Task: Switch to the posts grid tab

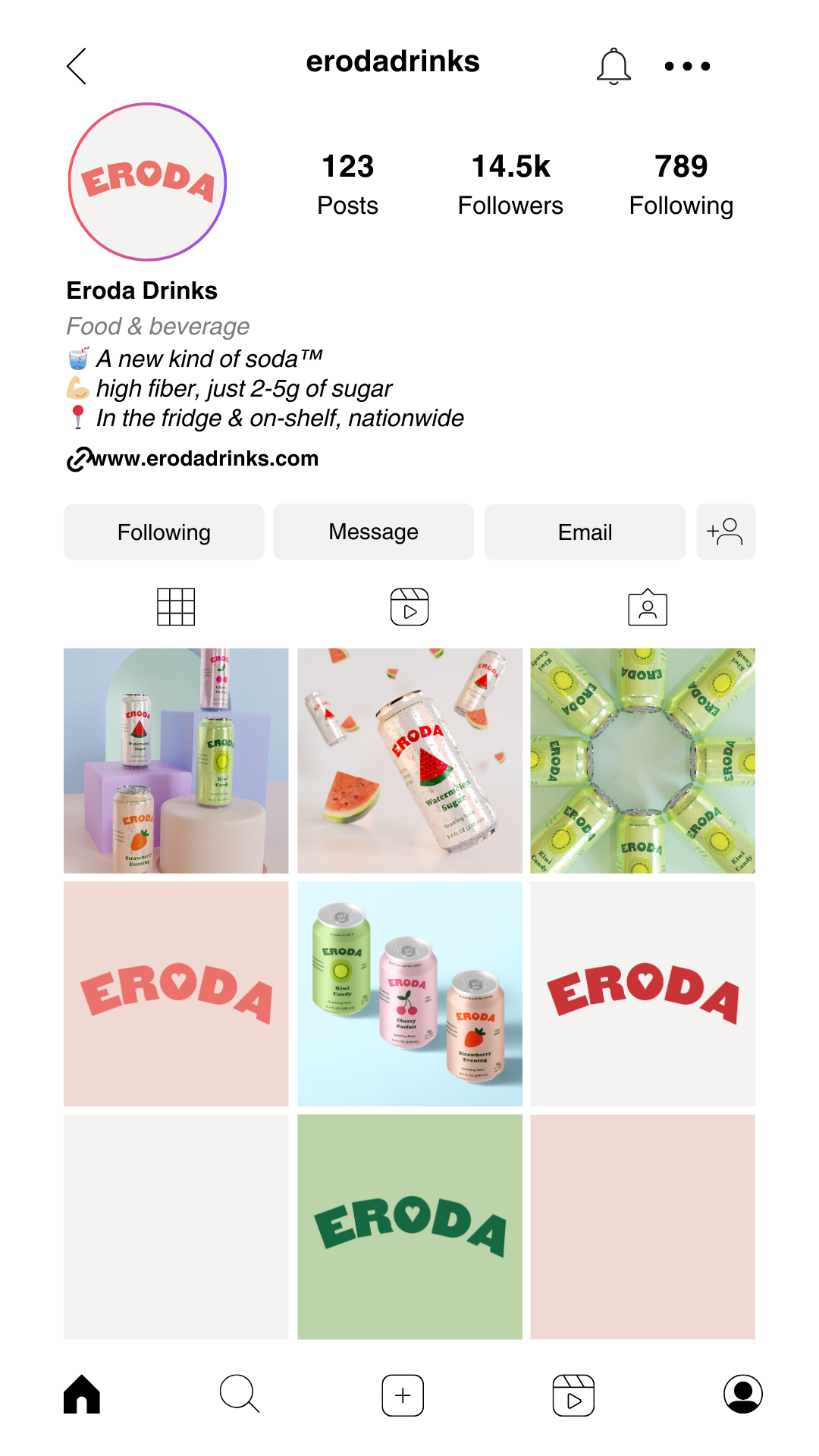Action: coord(176,607)
